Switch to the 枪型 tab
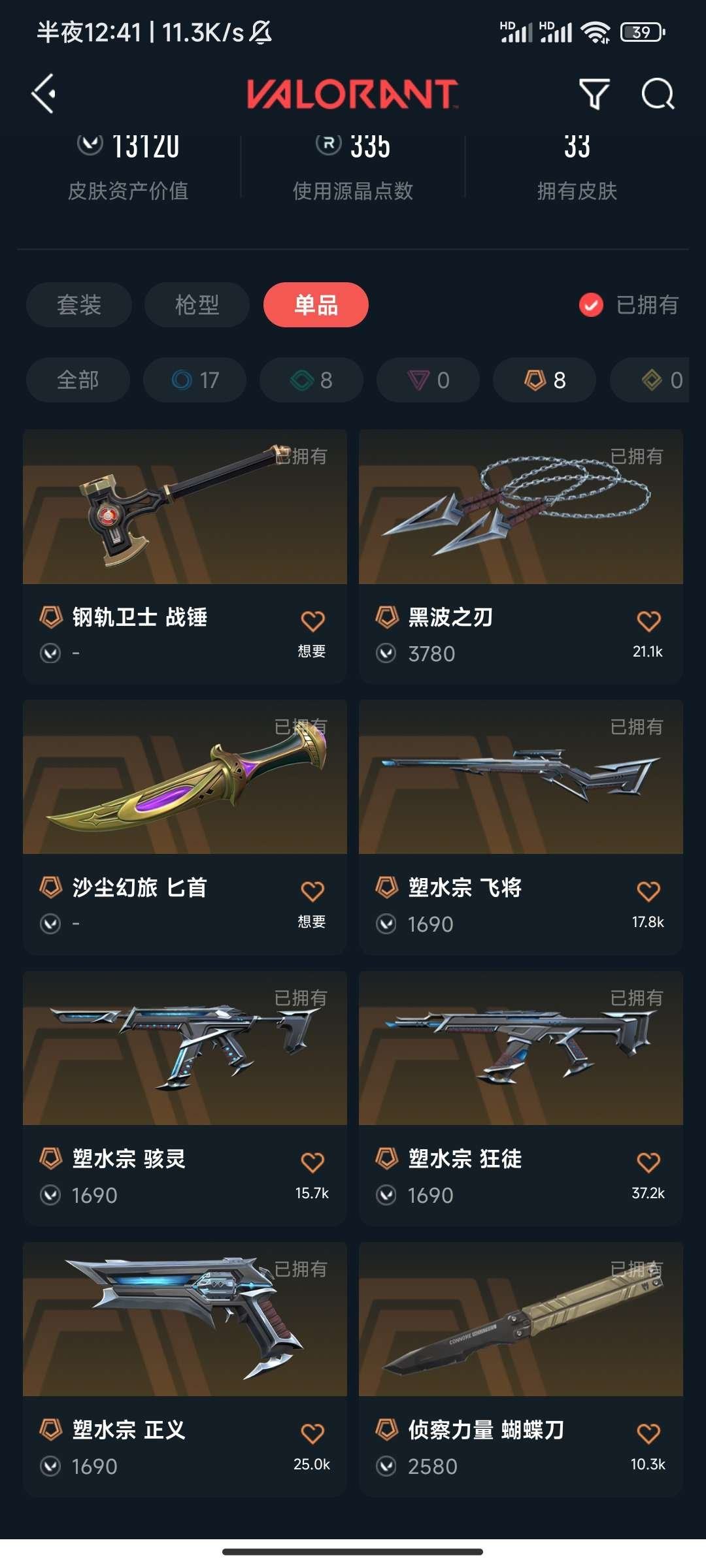706x1568 pixels. point(197,305)
